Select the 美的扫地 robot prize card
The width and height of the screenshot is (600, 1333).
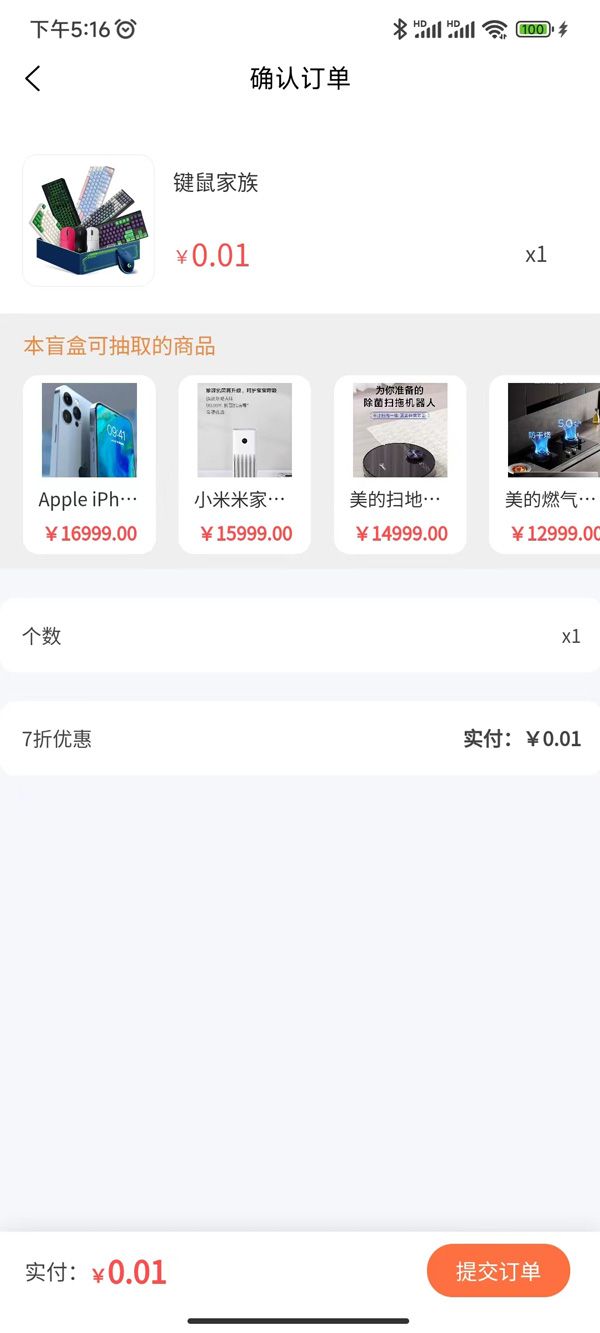coord(400,464)
